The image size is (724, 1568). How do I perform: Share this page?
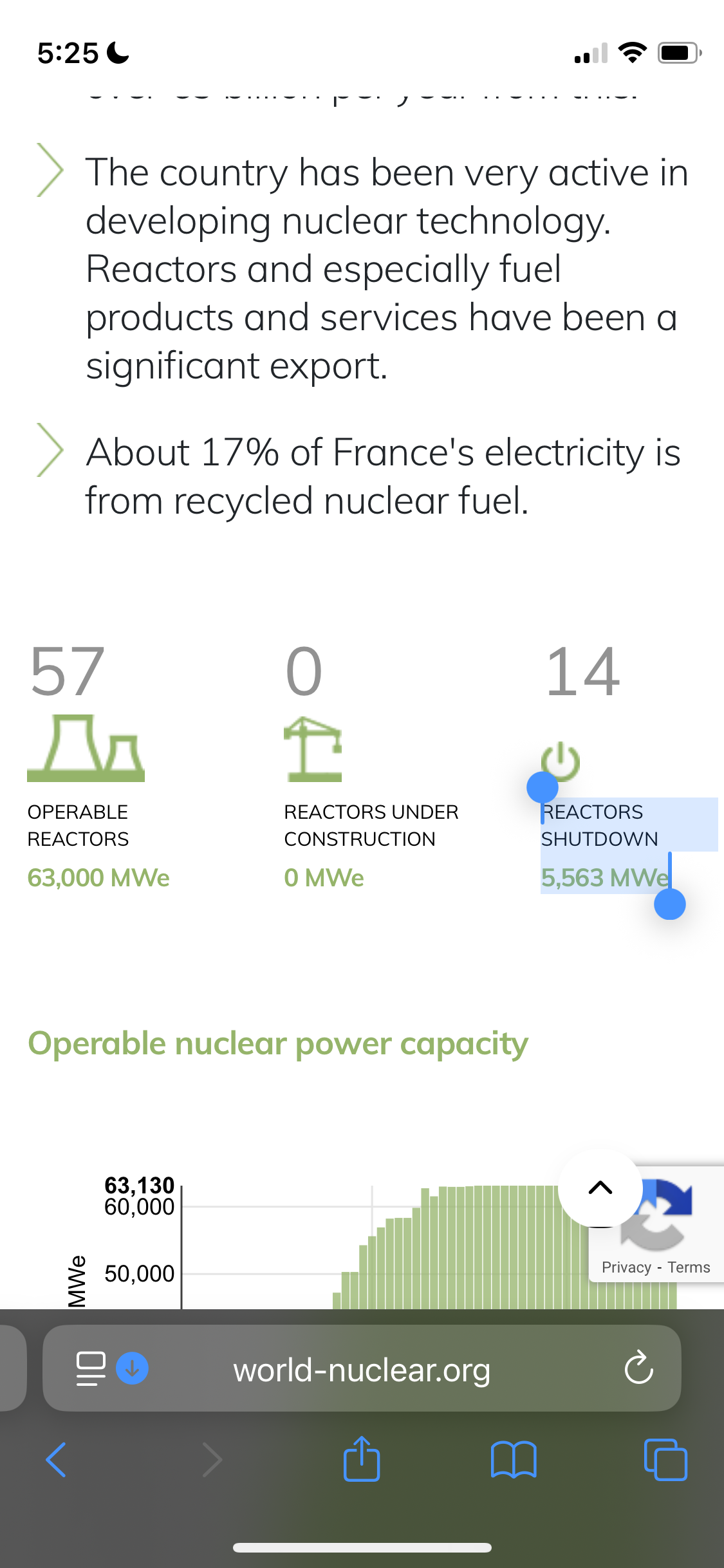(362, 1459)
